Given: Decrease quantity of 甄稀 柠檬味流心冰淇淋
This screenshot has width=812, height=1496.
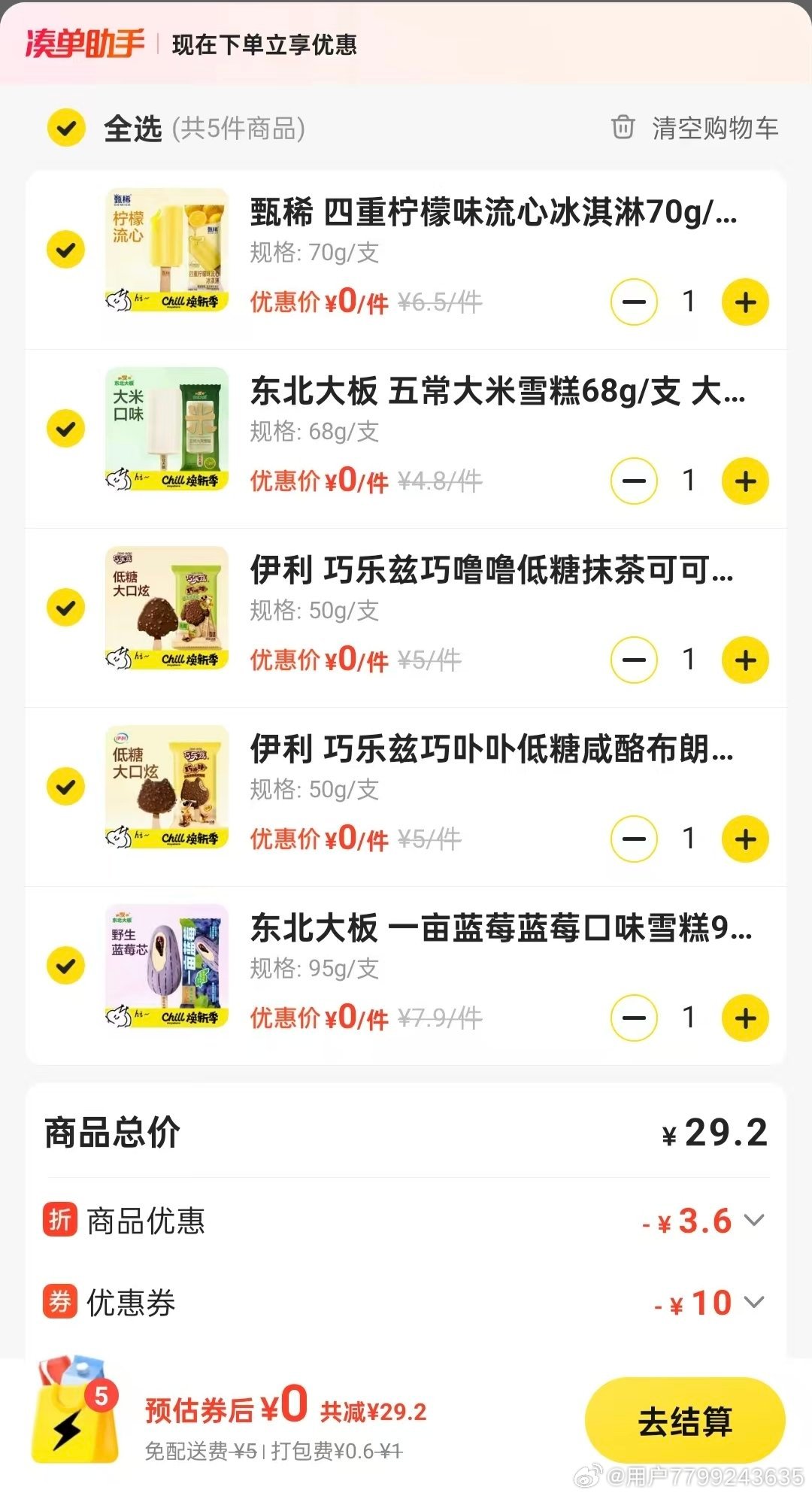Looking at the screenshot, I should click(634, 302).
